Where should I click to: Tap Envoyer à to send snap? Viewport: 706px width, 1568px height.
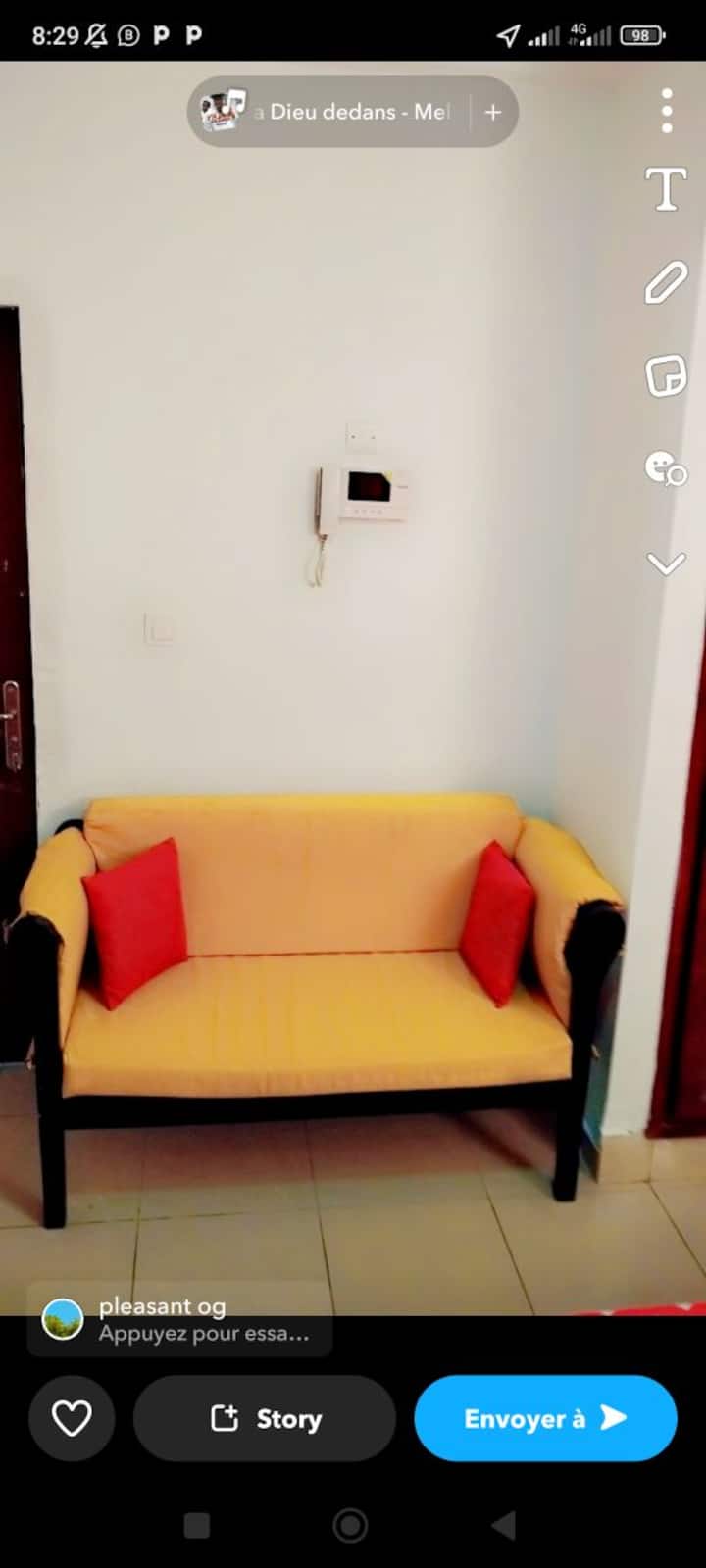coord(545,1418)
